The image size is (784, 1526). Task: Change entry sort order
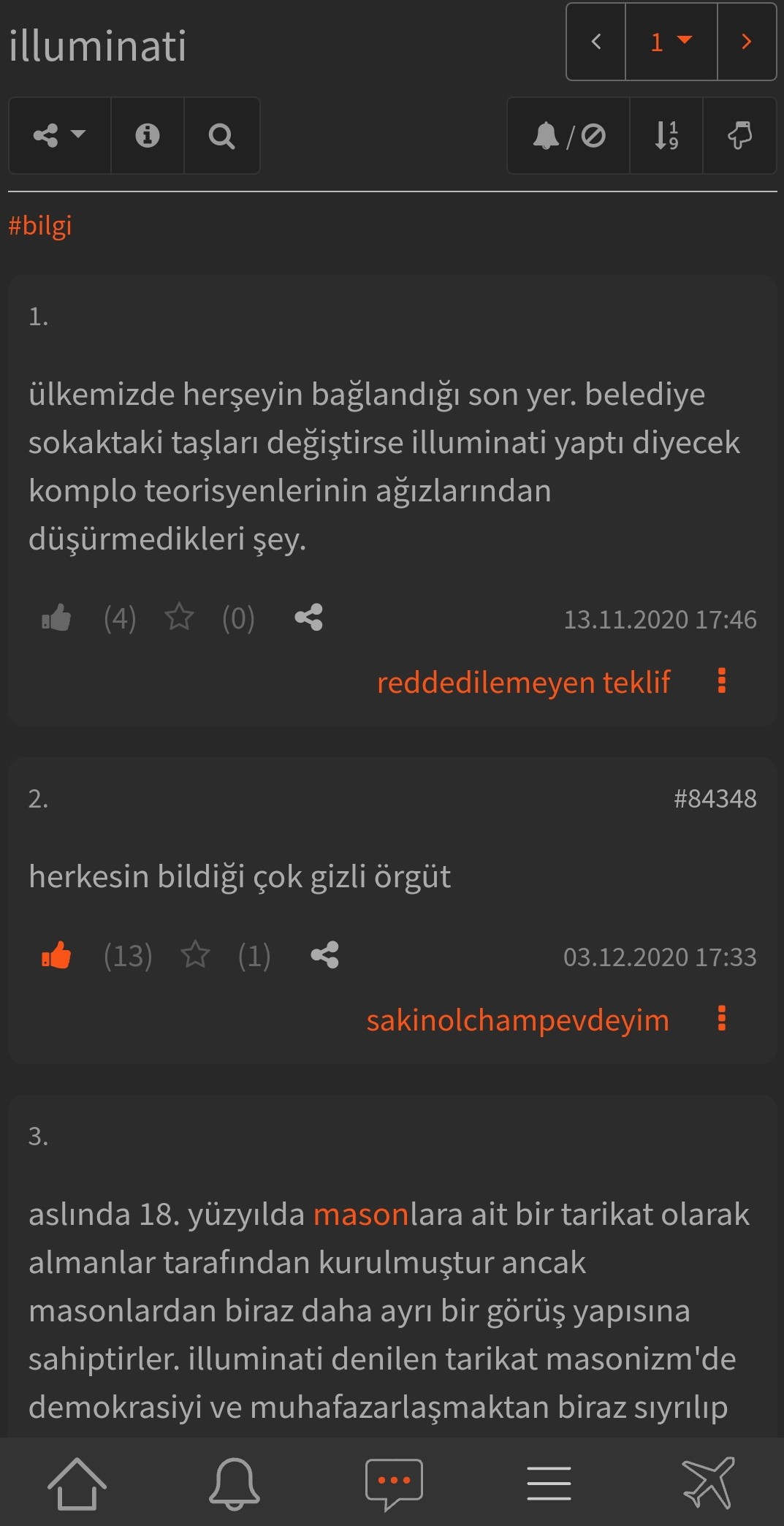tap(666, 135)
